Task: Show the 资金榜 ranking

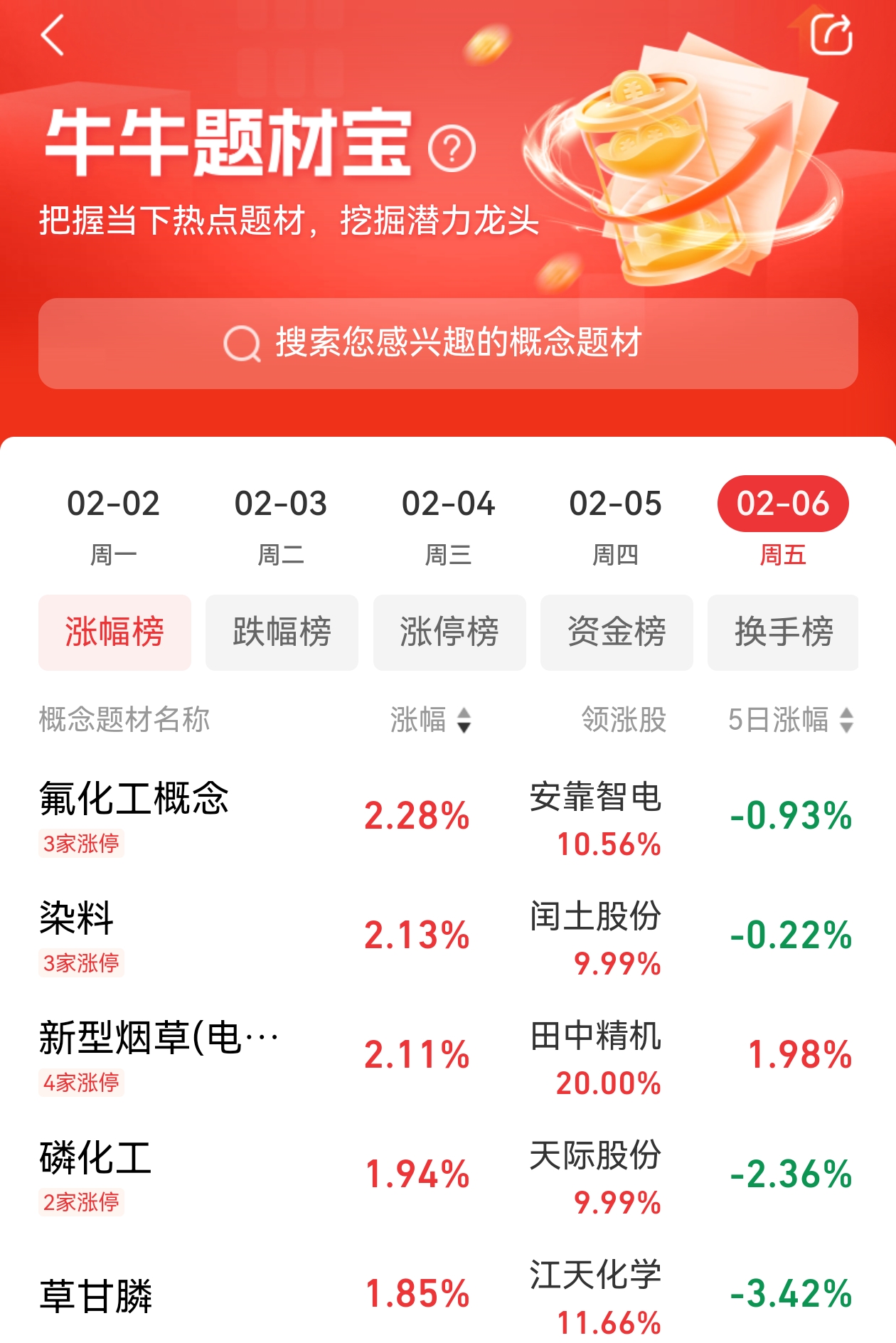Action: [x=617, y=632]
